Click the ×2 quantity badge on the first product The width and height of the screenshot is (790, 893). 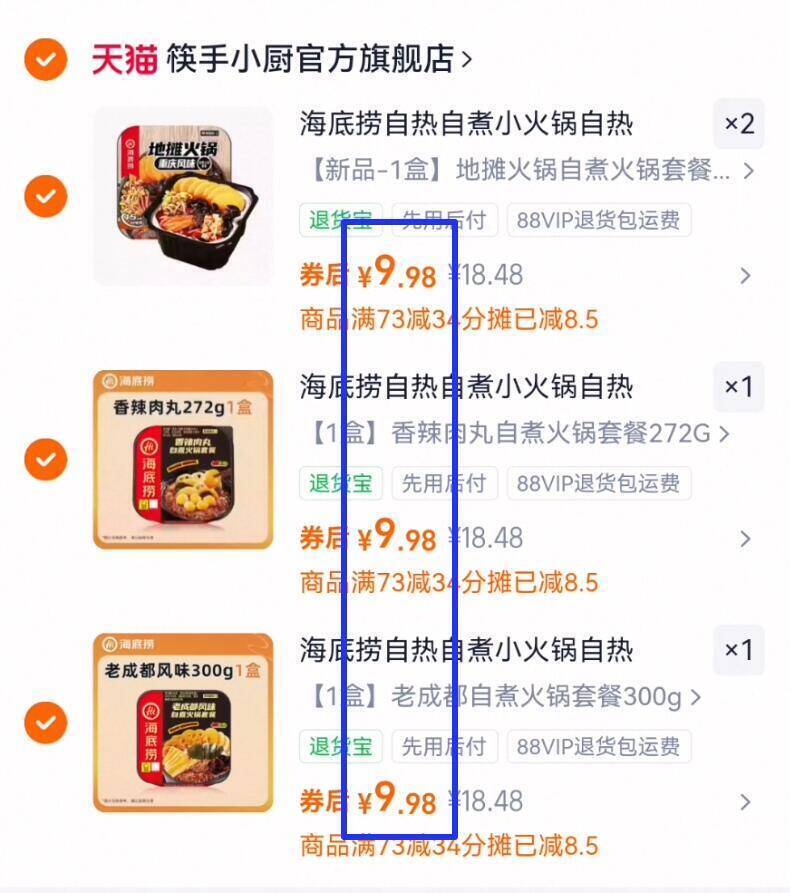(x=739, y=124)
